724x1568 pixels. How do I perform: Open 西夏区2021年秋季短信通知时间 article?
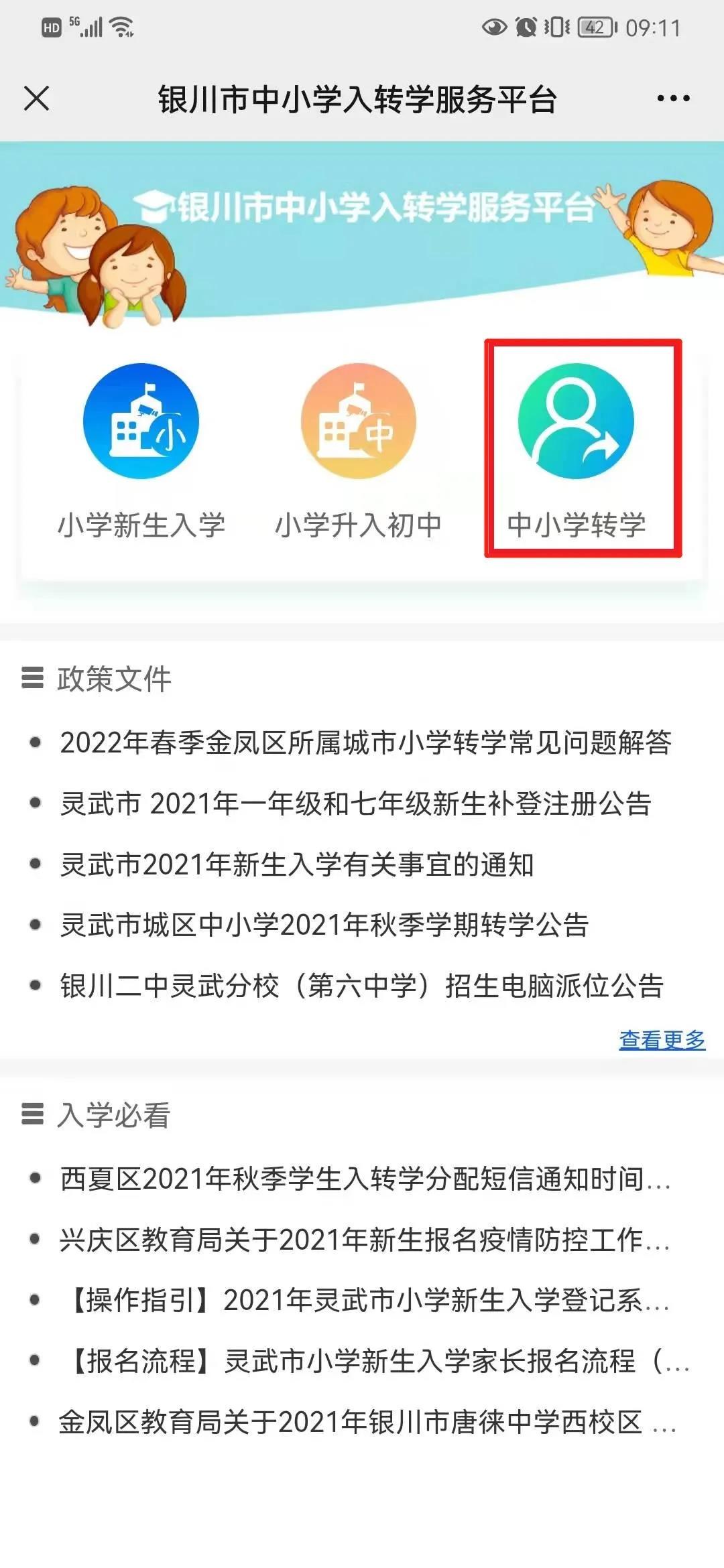tap(365, 1179)
